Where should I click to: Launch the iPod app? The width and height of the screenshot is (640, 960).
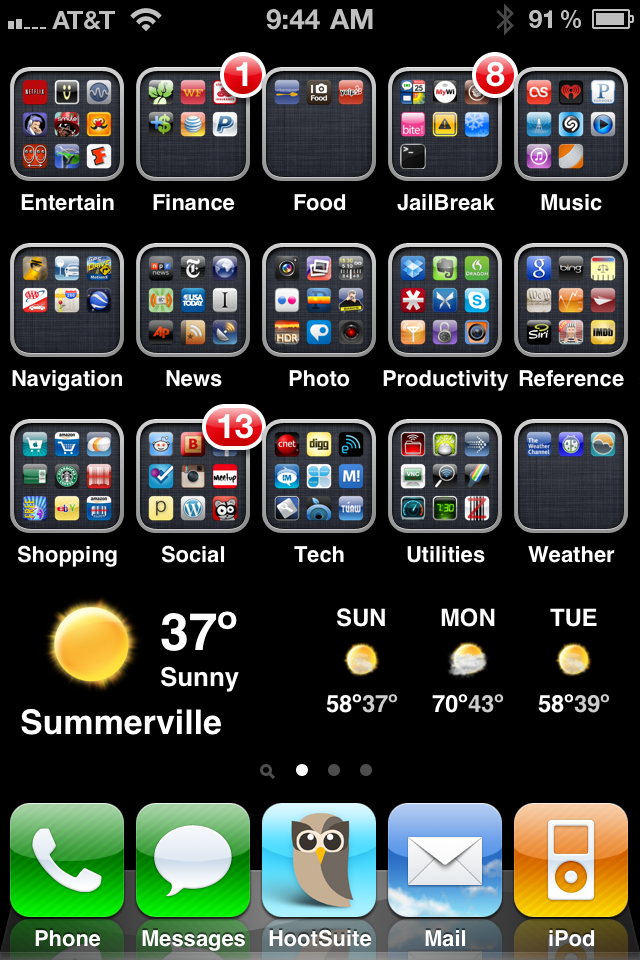(571, 860)
